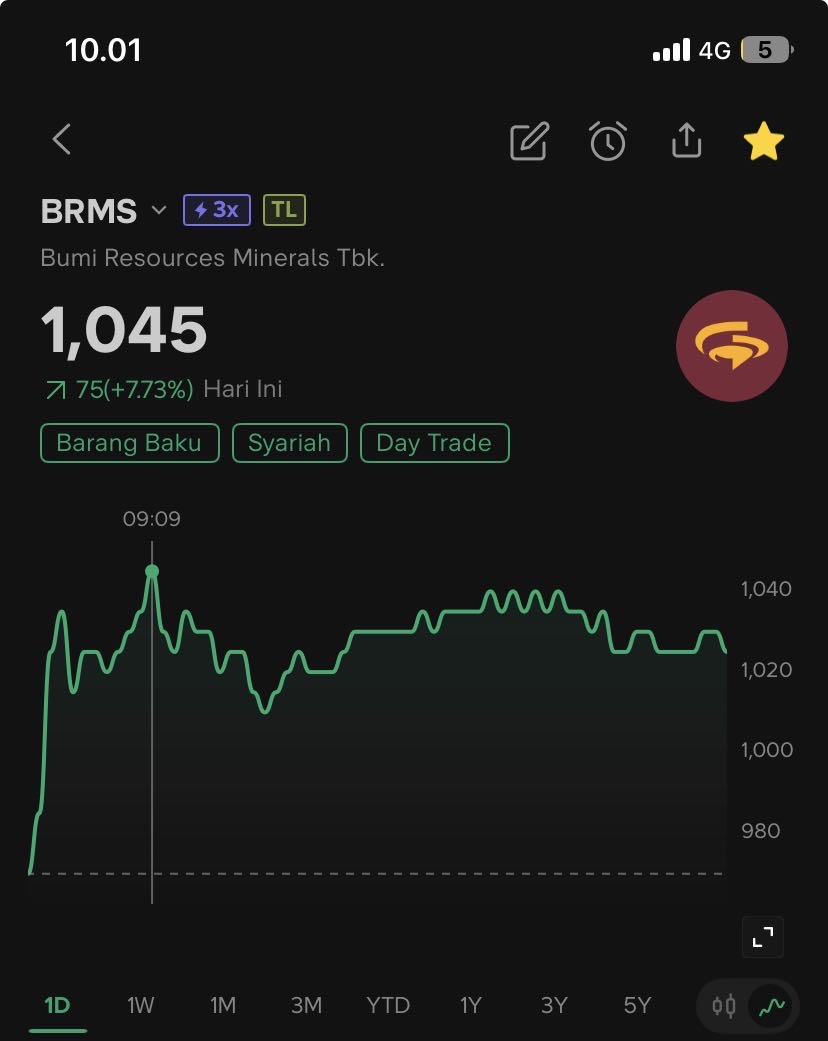
Task: Go back using the back arrow
Action: pos(62,140)
